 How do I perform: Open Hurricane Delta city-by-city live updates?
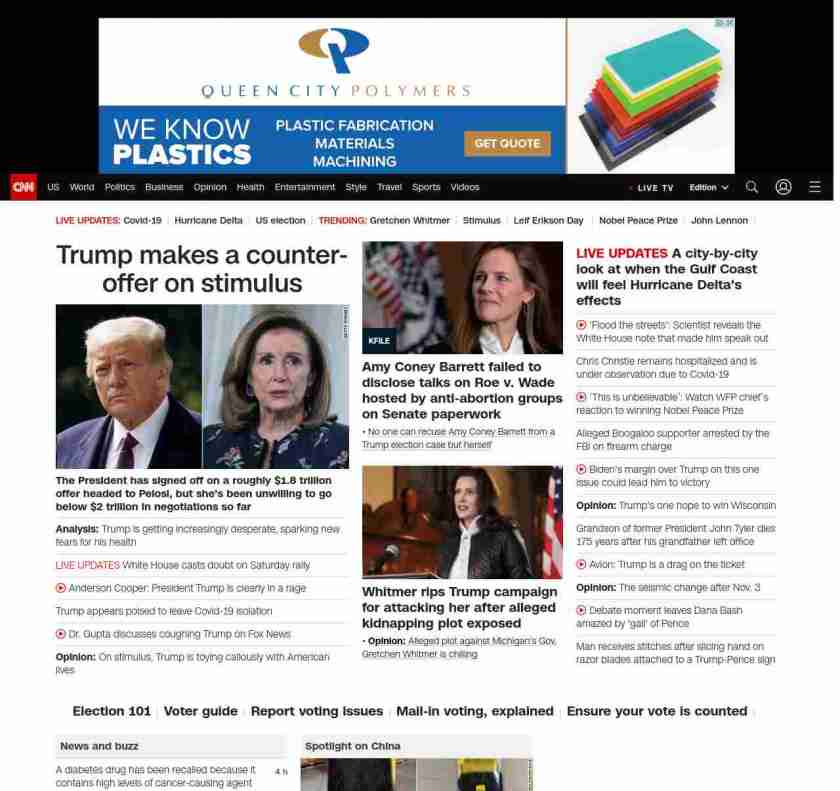666,276
